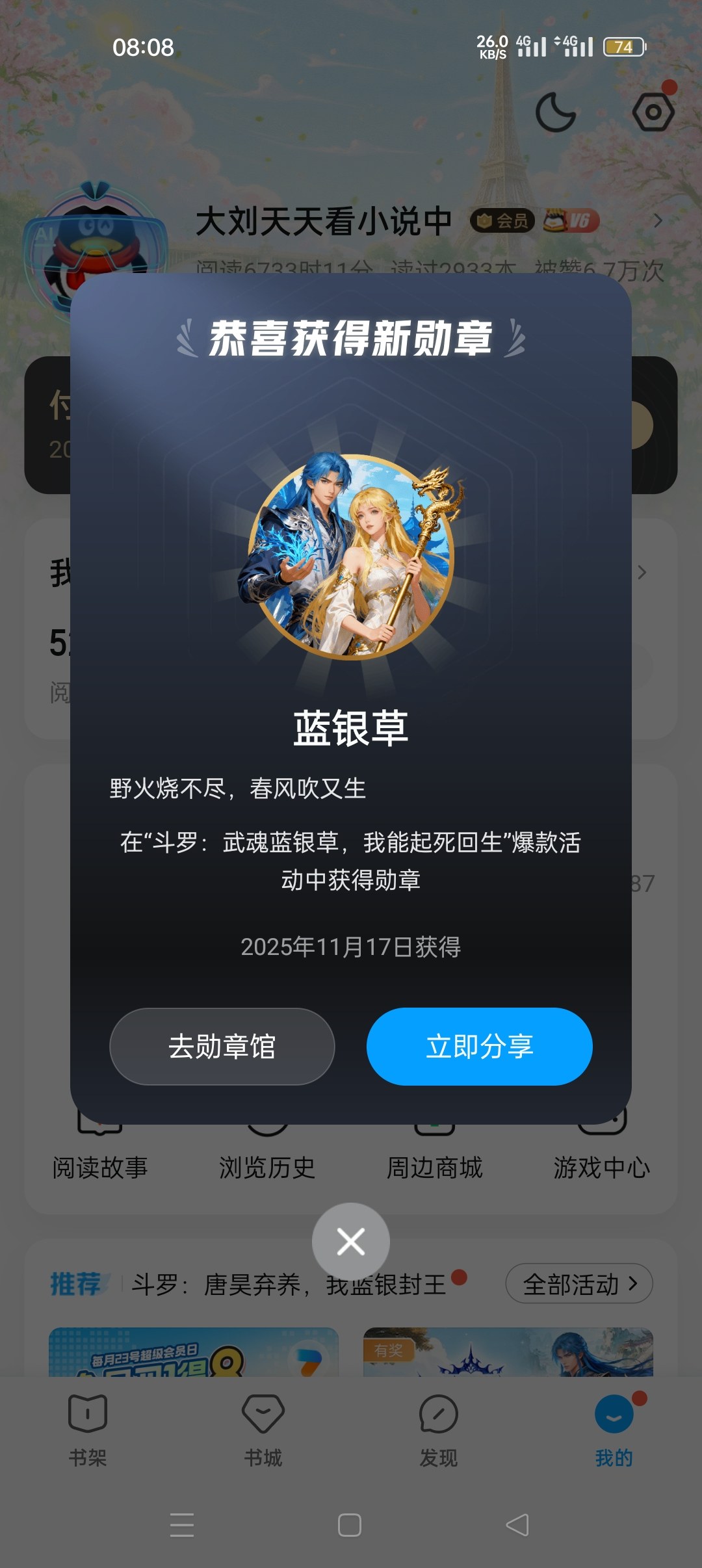Tap the system home button

coord(350,1525)
